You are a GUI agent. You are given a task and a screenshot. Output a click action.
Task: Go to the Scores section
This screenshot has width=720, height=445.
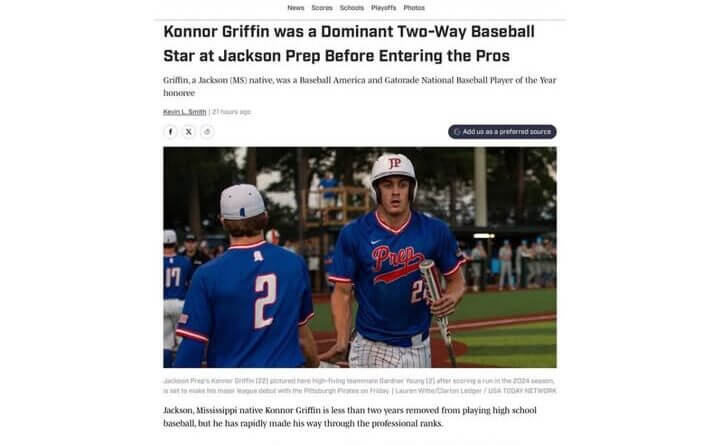click(322, 8)
